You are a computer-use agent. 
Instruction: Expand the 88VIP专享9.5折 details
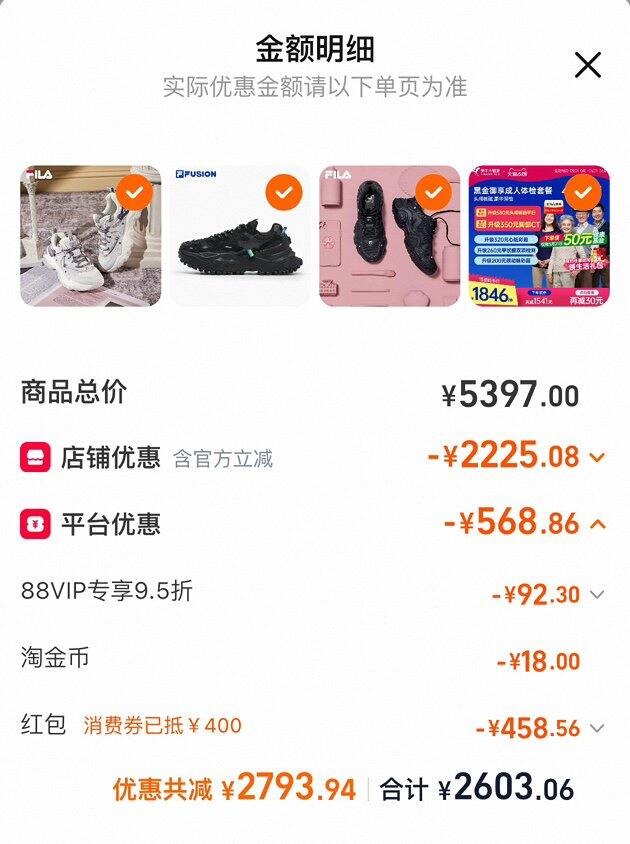(597, 594)
